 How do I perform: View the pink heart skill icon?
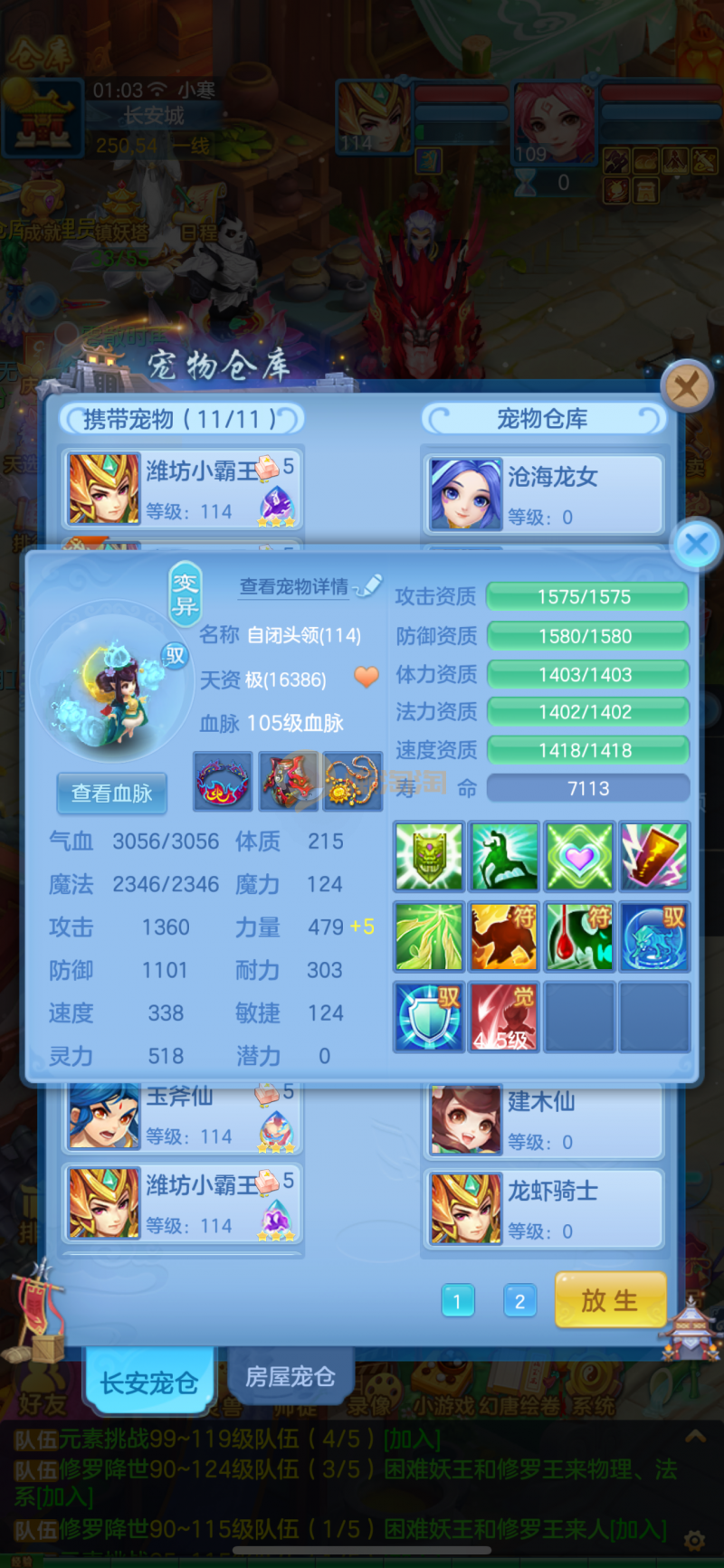[x=579, y=856]
